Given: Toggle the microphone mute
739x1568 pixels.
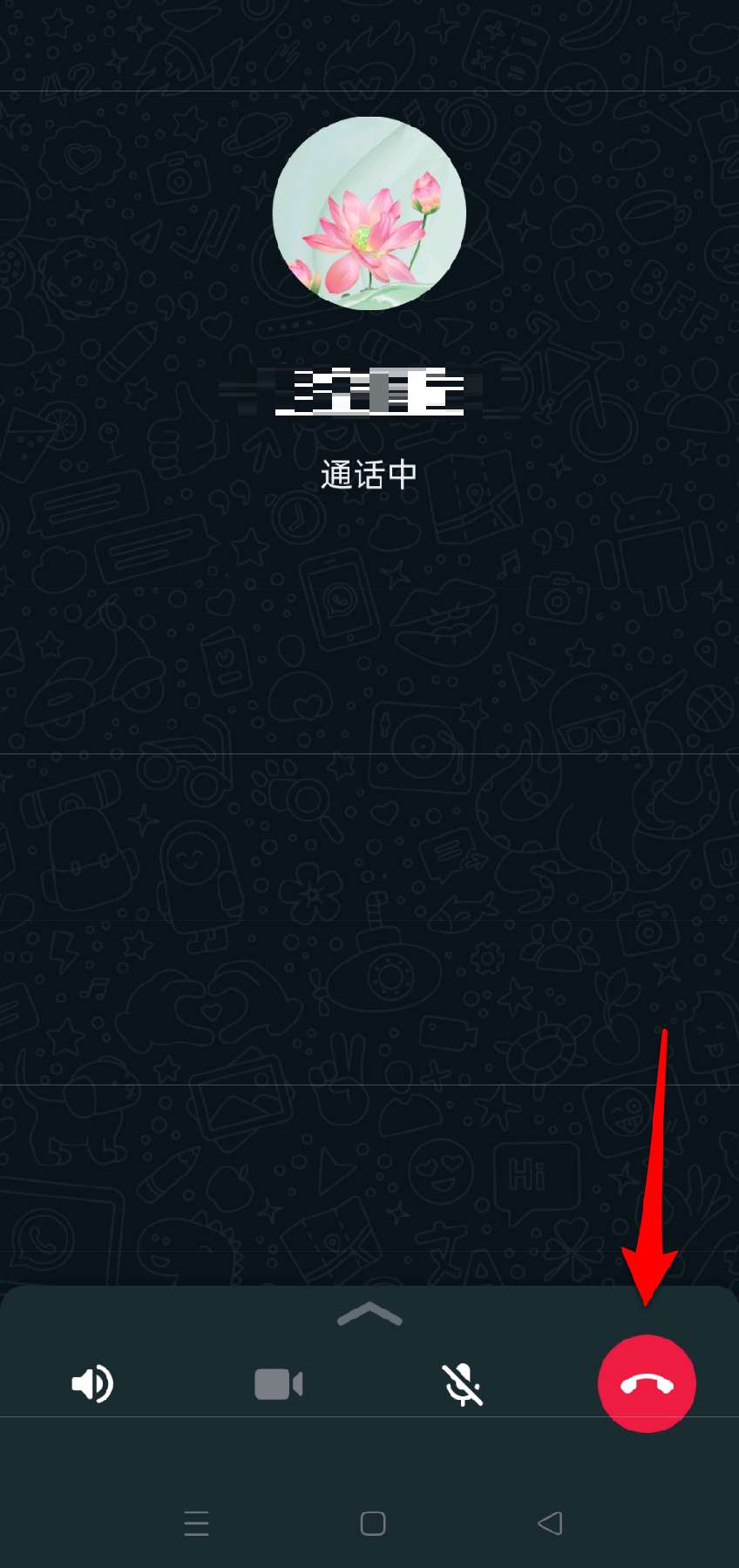Looking at the screenshot, I should click(463, 1383).
